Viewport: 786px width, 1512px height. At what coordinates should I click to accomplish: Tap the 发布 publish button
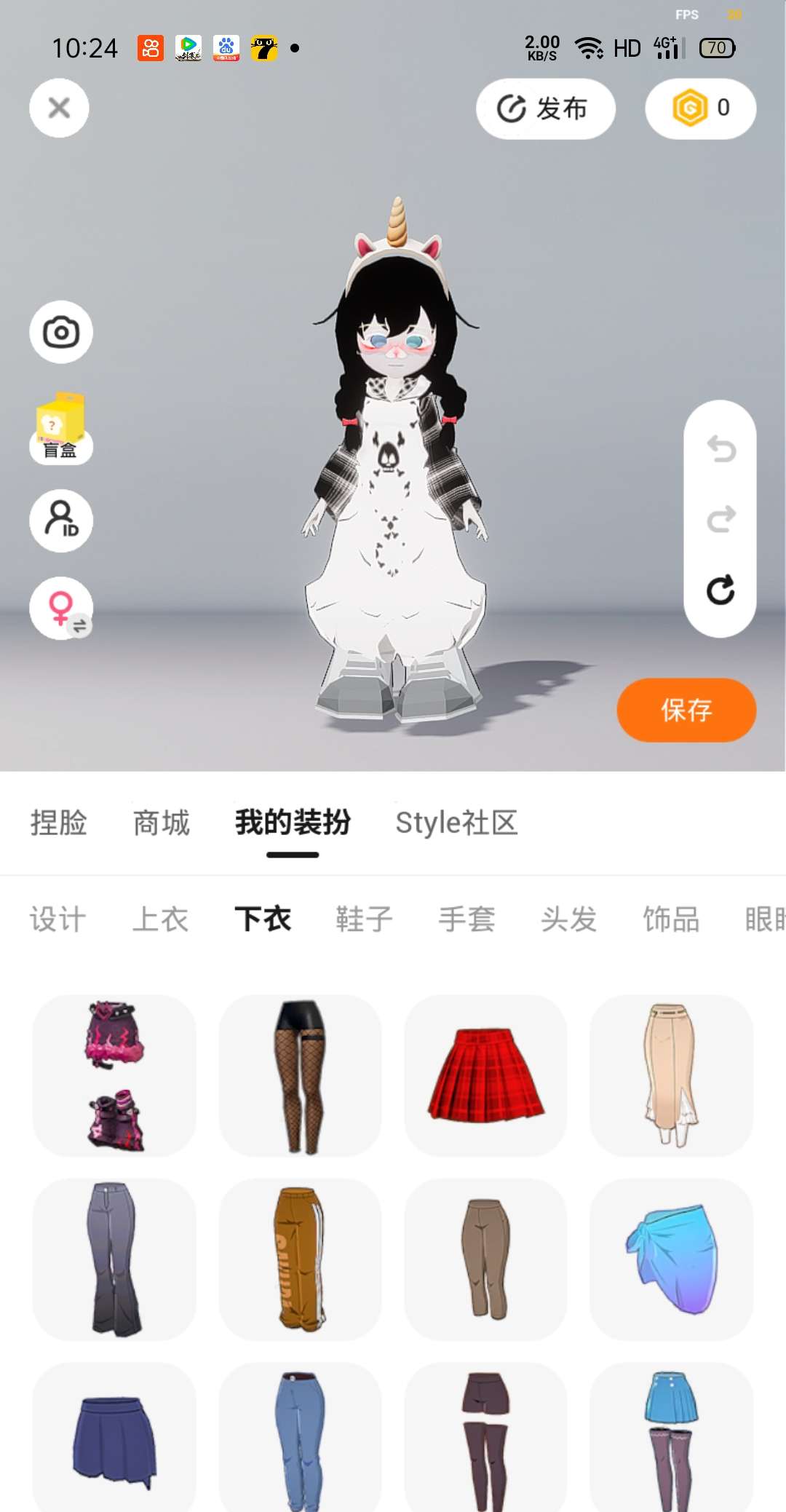pyautogui.click(x=545, y=108)
